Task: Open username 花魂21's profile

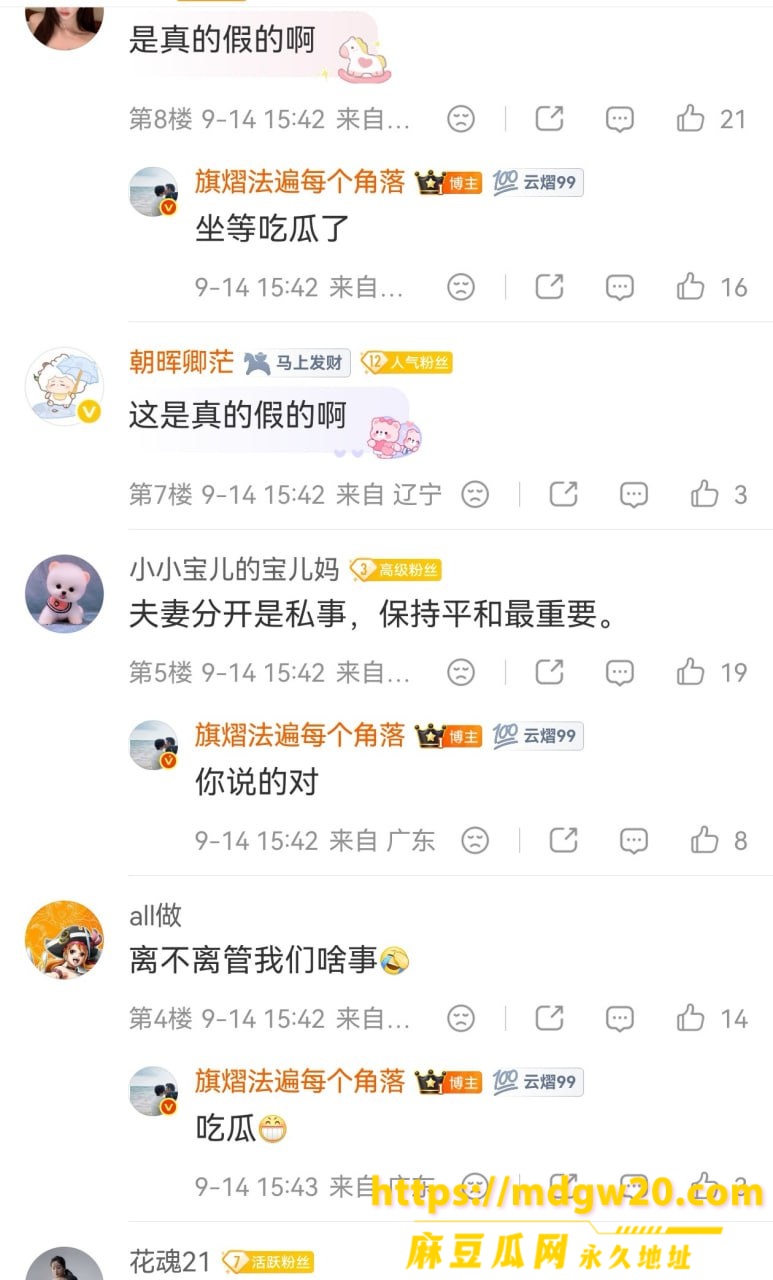Action: (x=170, y=1262)
